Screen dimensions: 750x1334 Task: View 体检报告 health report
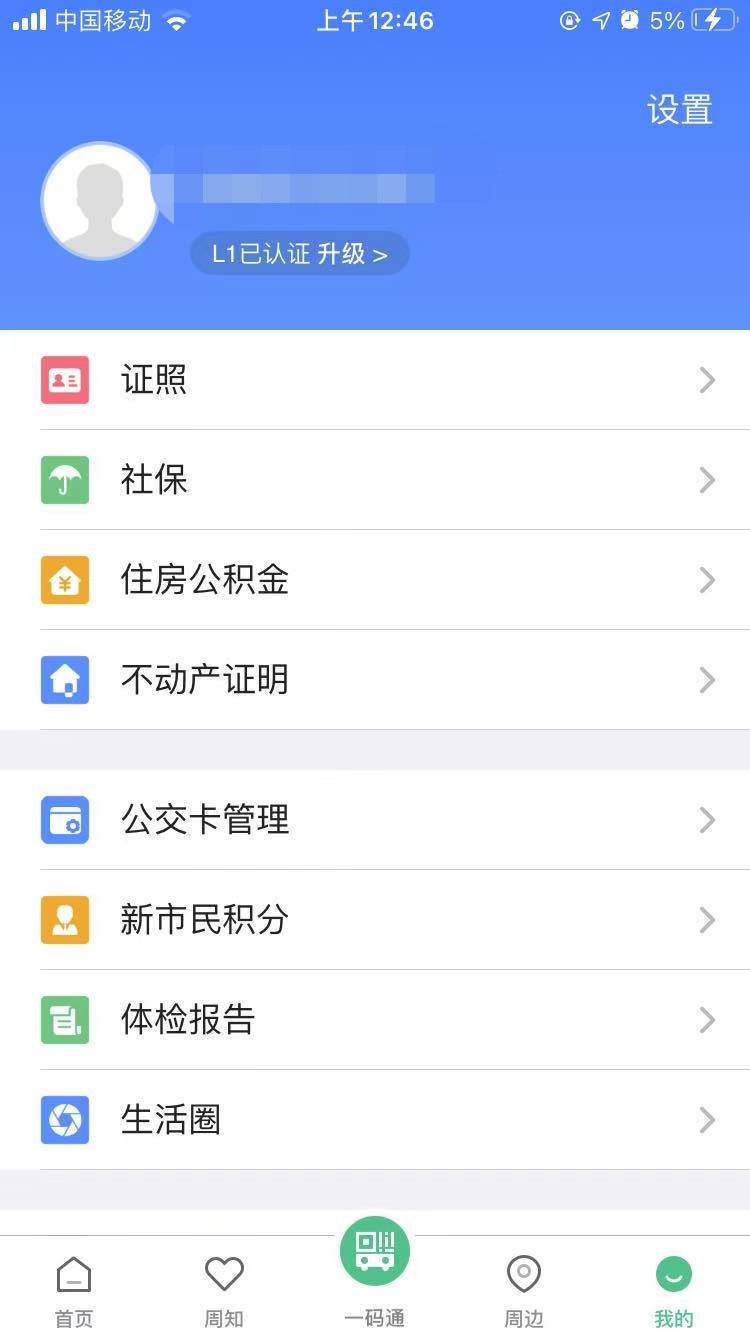click(x=375, y=1020)
